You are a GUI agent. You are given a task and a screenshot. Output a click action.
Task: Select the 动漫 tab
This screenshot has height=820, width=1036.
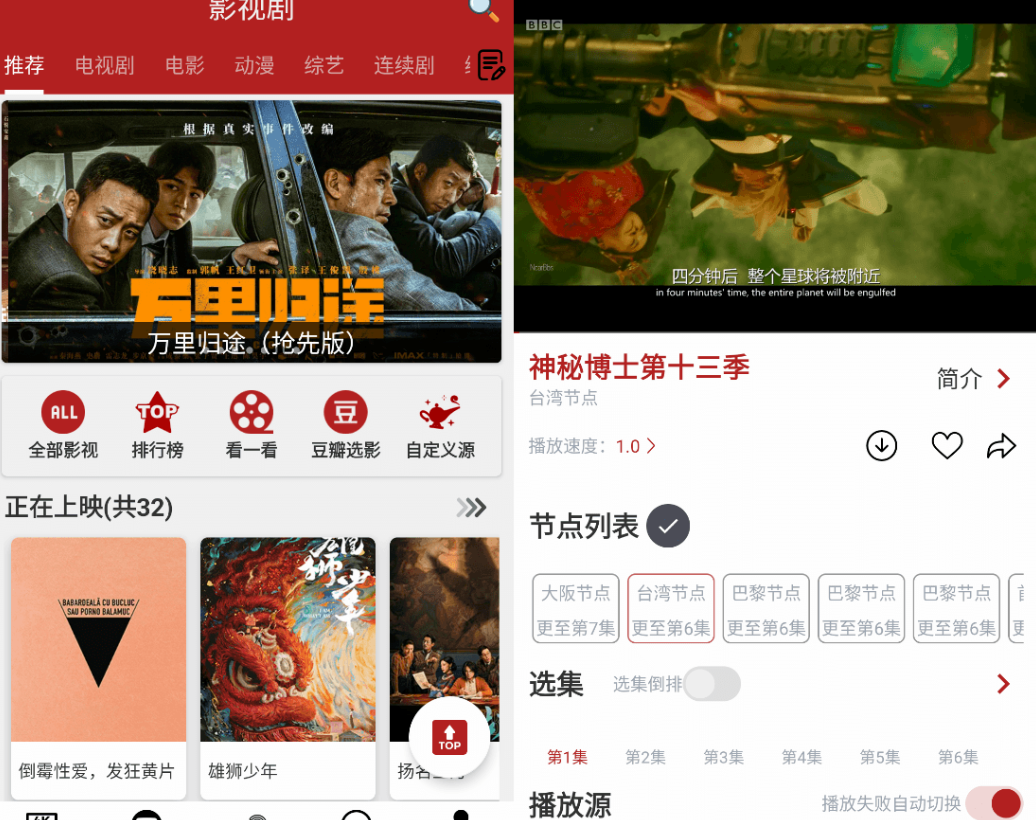[x=254, y=66]
